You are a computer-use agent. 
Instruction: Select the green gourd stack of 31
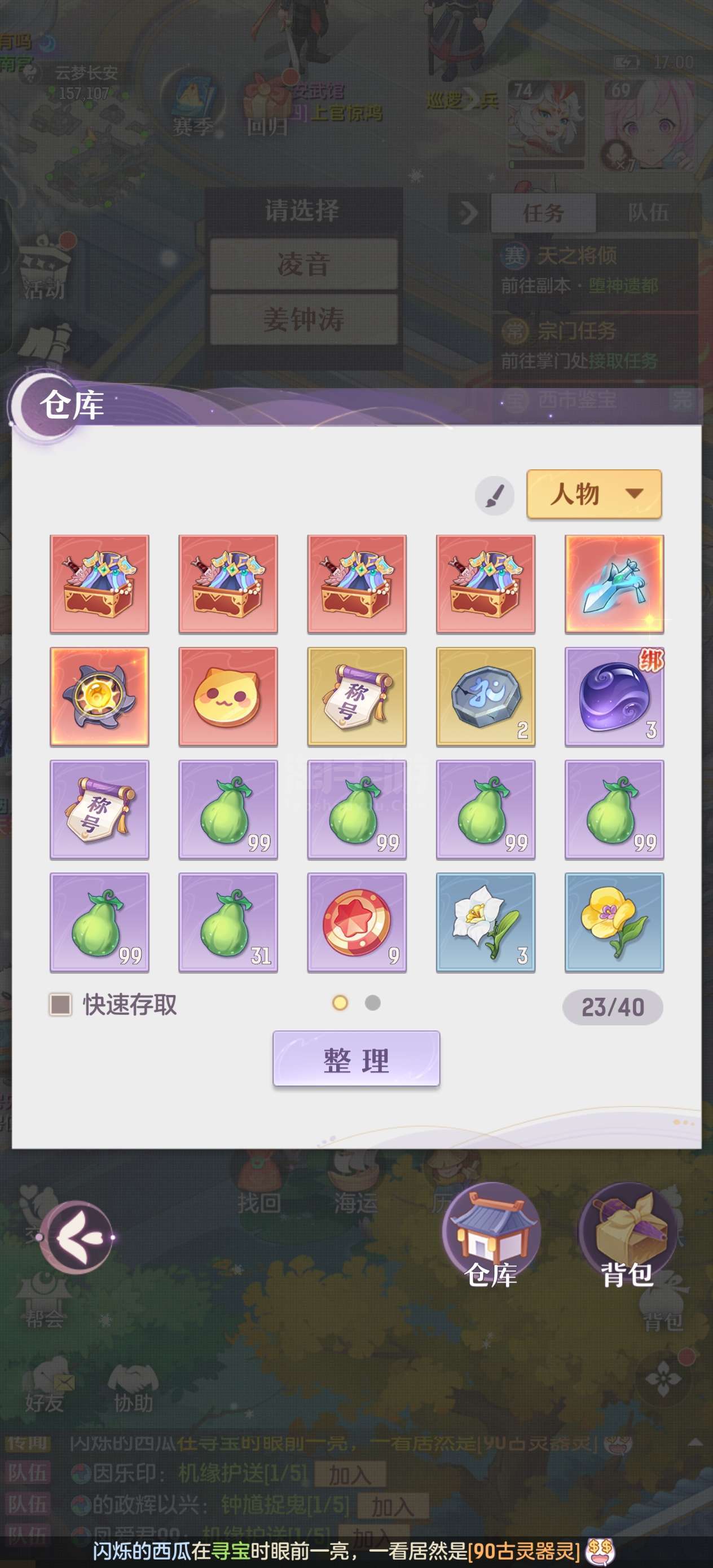228,922
